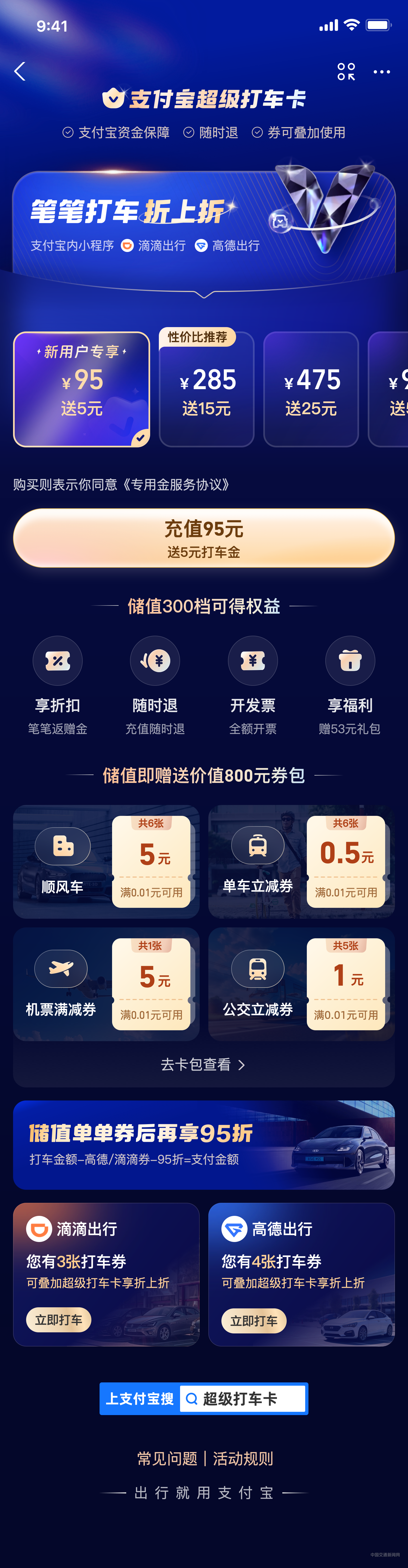Viewport: 408px width, 1568px height.
Task: Open the 顺风车 5元 coupon card
Action: (106, 861)
